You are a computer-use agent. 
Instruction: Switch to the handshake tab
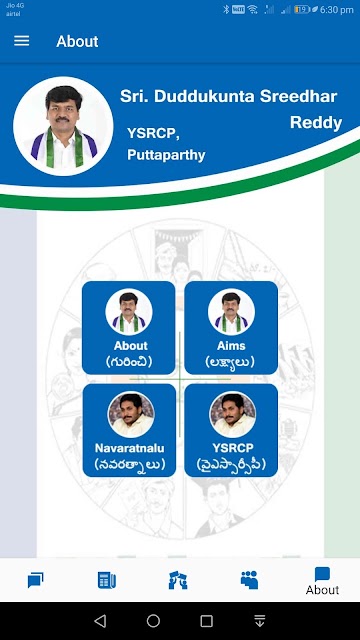[x=178, y=580]
